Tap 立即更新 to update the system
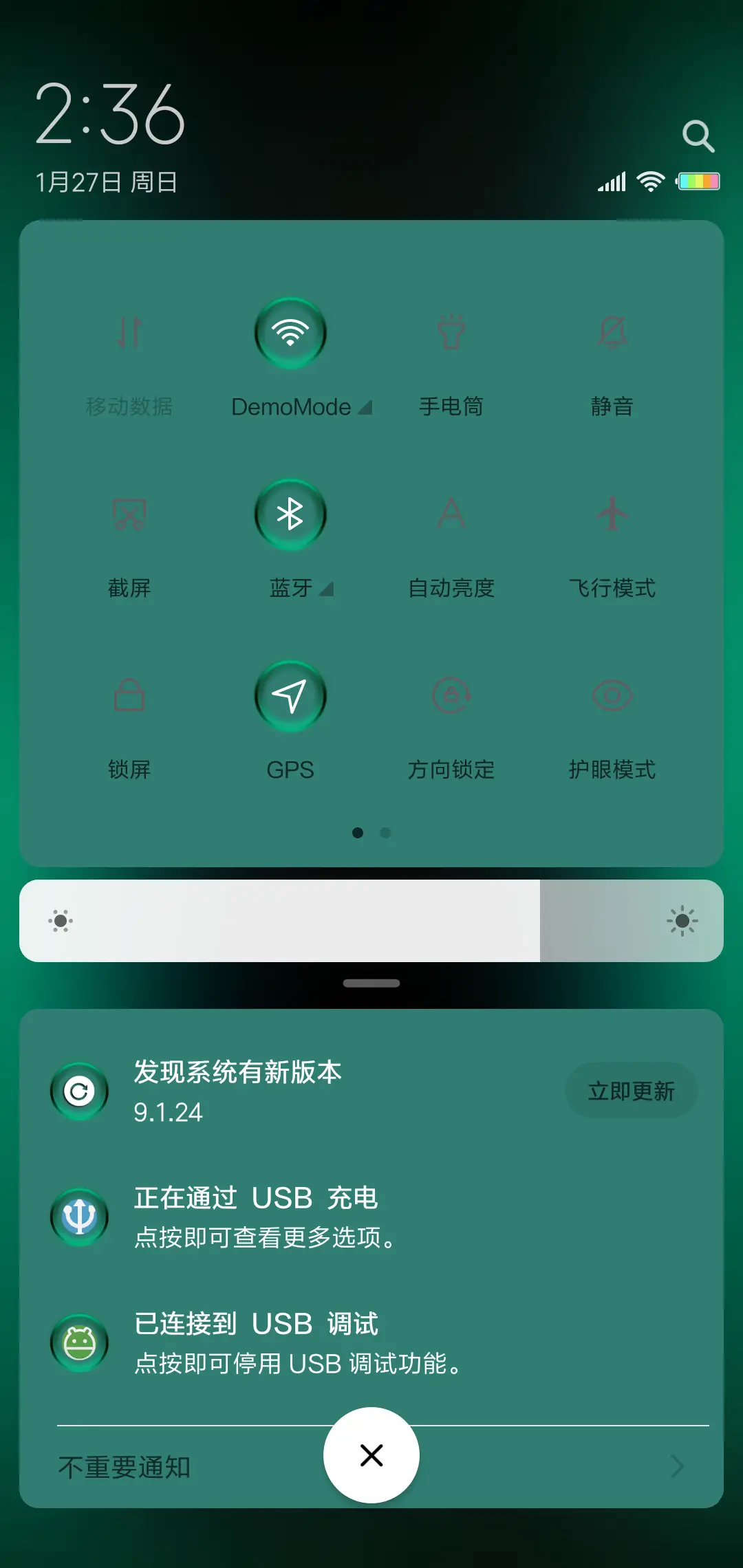743x1568 pixels. coord(631,1090)
